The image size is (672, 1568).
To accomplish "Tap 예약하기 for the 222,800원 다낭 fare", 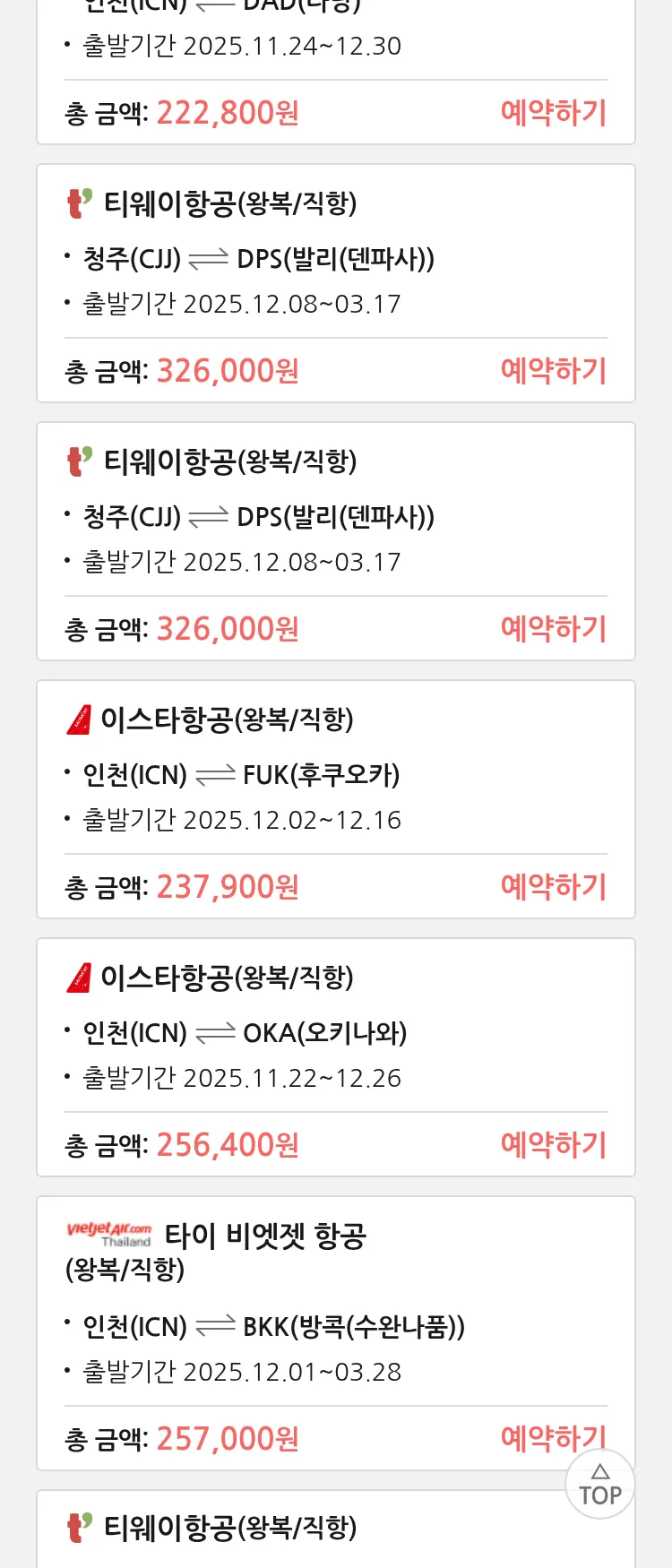I will (x=553, y=113).
